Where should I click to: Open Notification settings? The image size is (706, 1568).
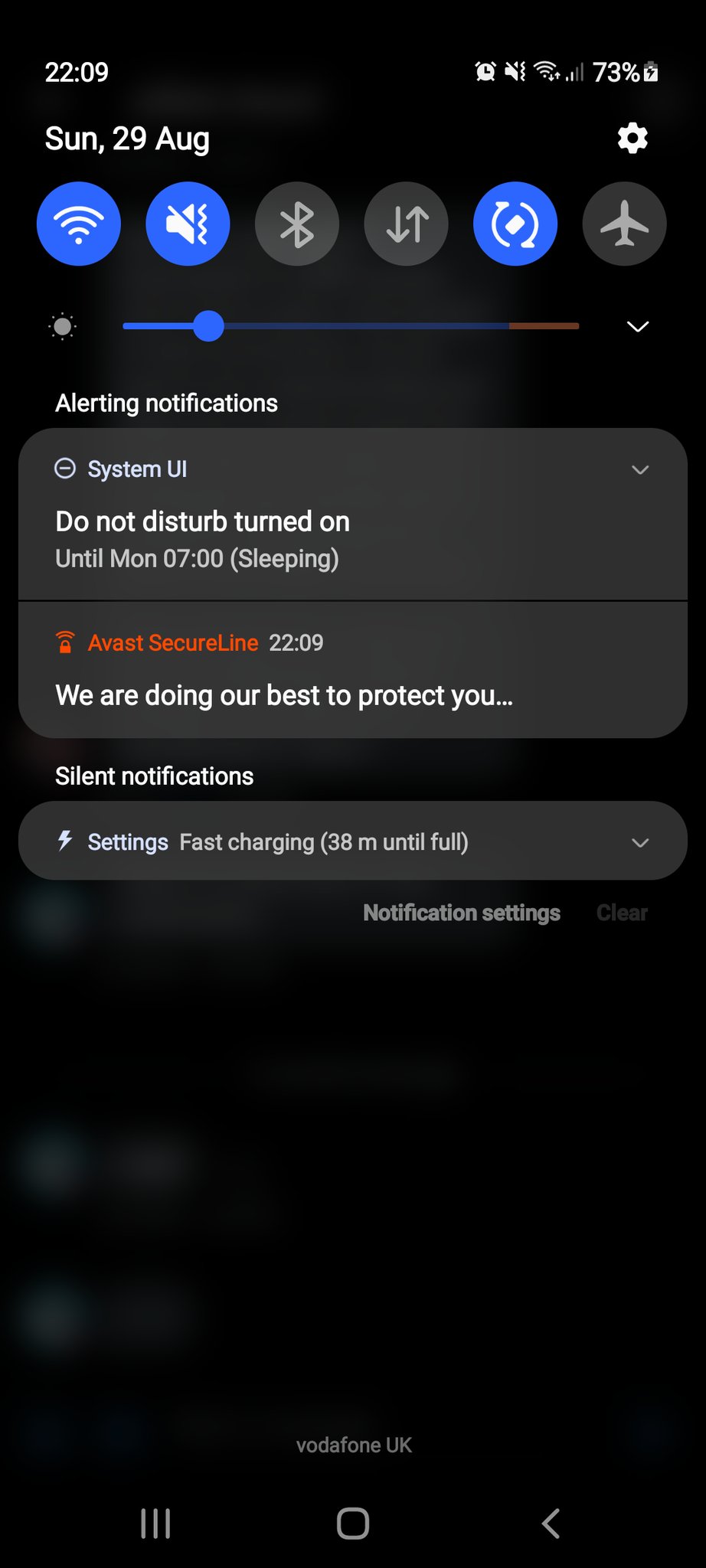tap(462, 913)
